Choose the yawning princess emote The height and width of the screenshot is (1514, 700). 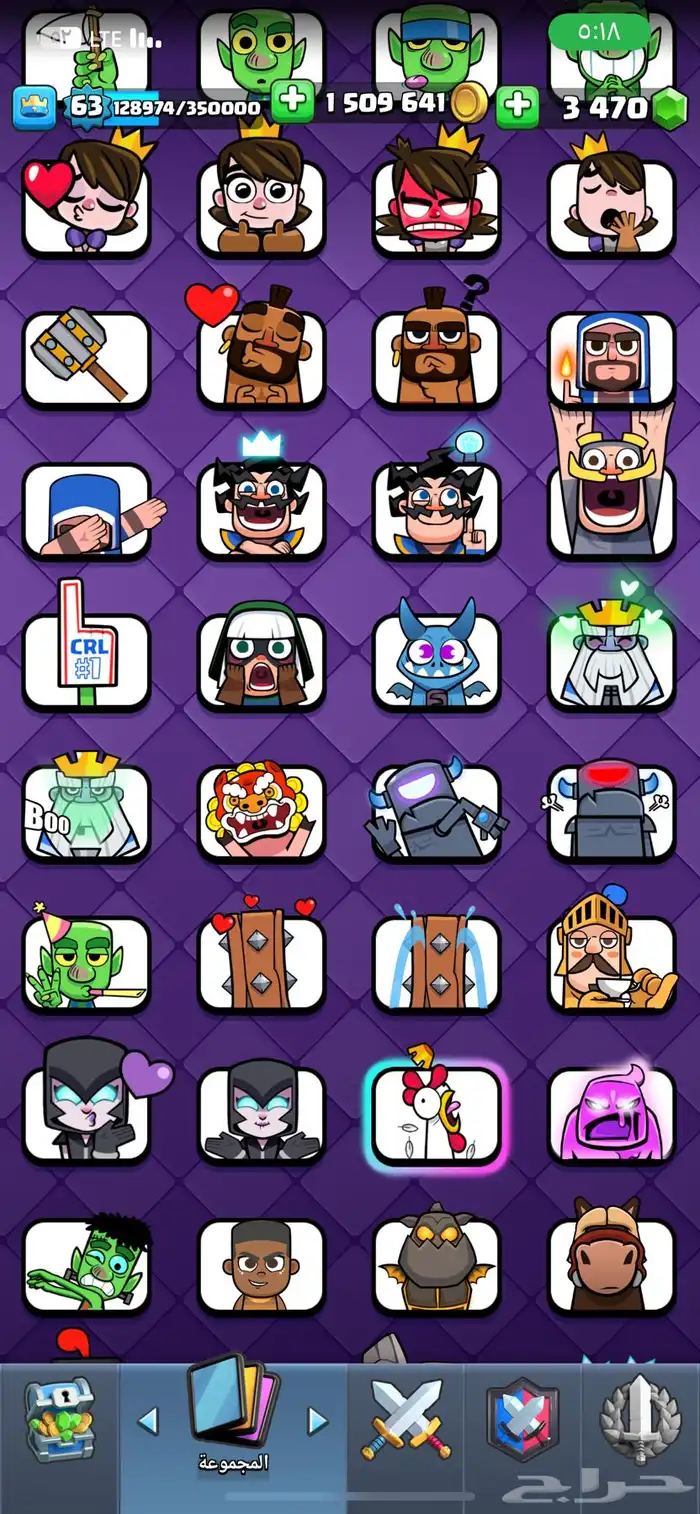pos(611,207)
